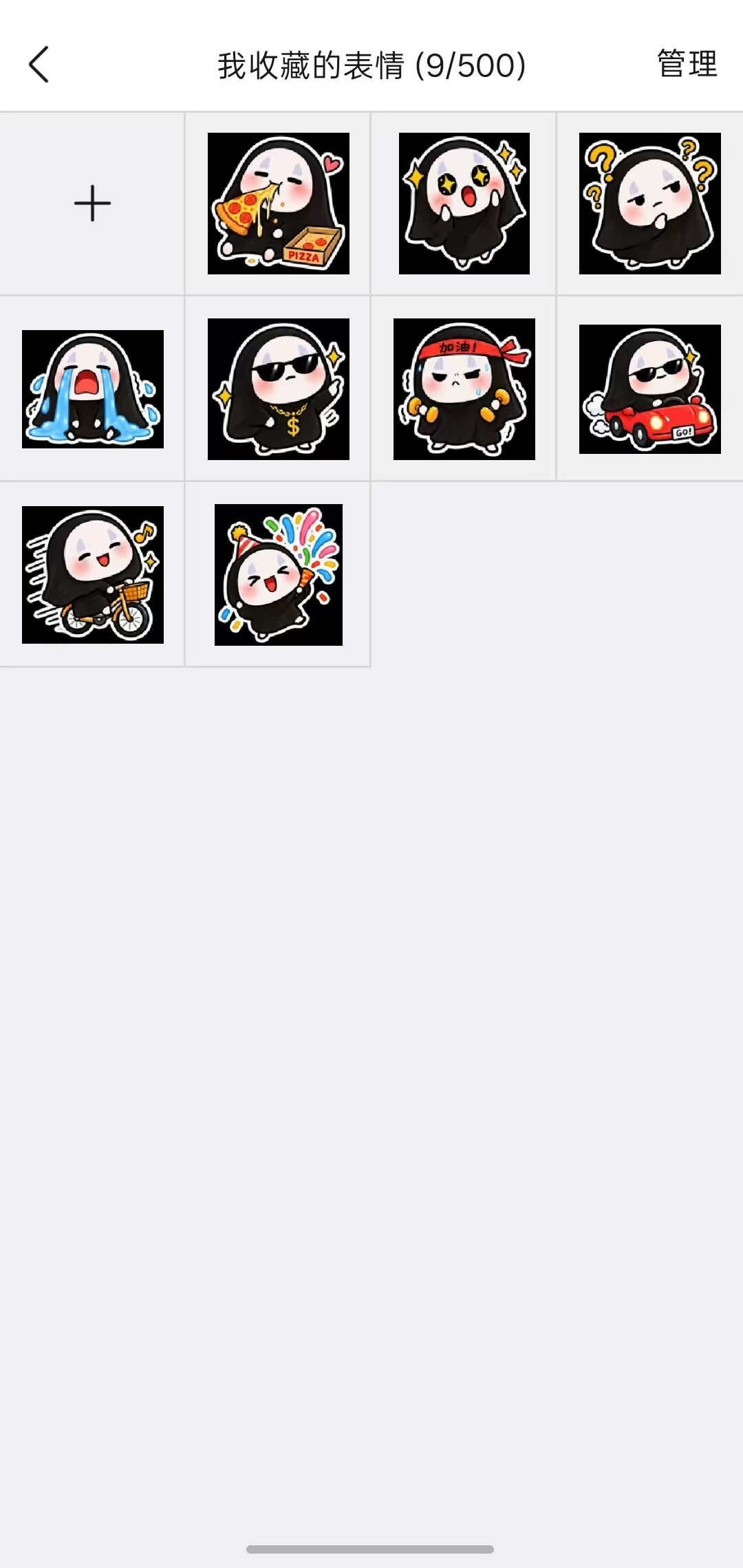Choose the bicycle riding sticker
This screenshot has width=743, height=1568.
pyautogui.click(x=93, y=575)
